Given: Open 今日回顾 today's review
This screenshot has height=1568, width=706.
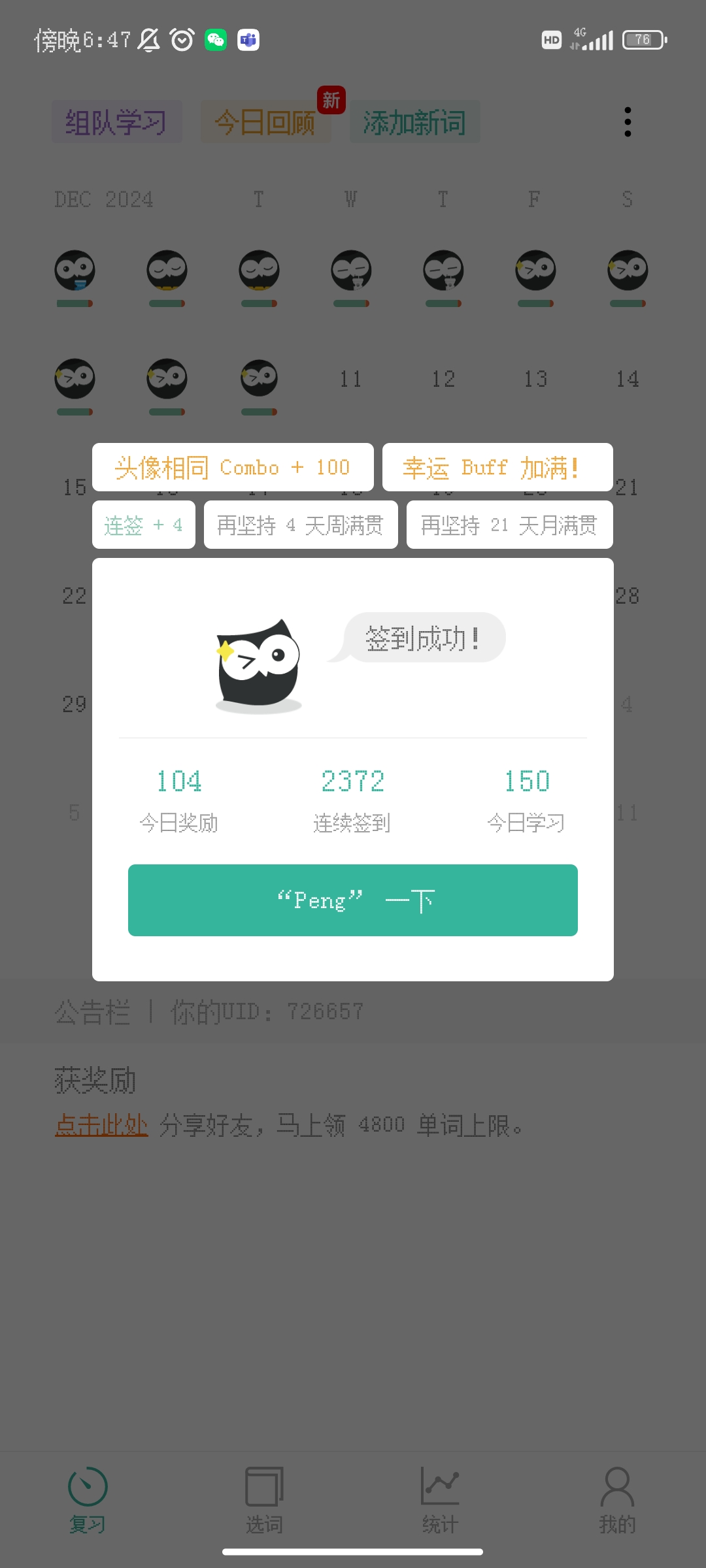Looking at the screenshot, I should point(265,122).
